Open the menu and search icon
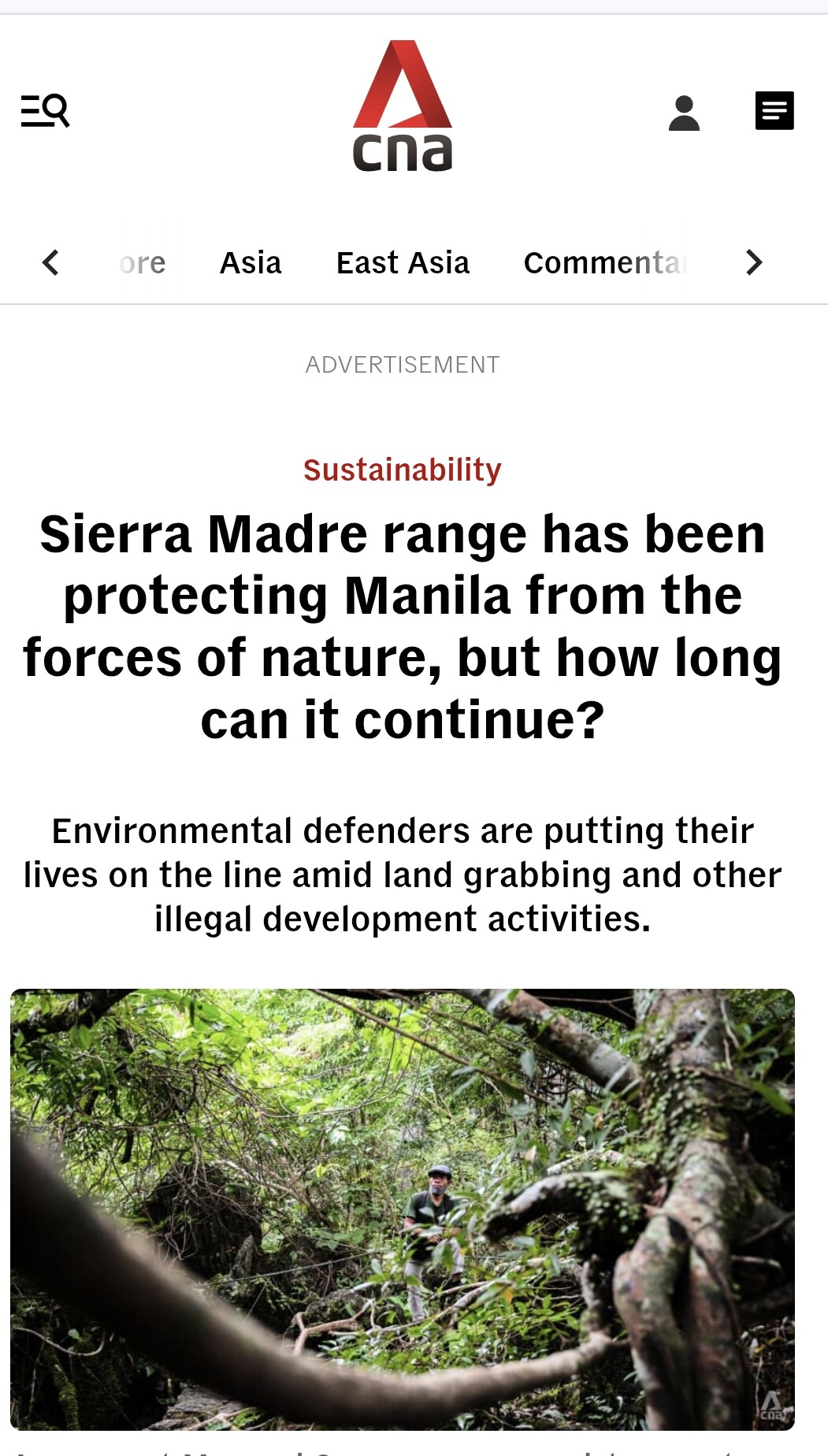This screenshot has height=1456, width=828. click(45, 110)
